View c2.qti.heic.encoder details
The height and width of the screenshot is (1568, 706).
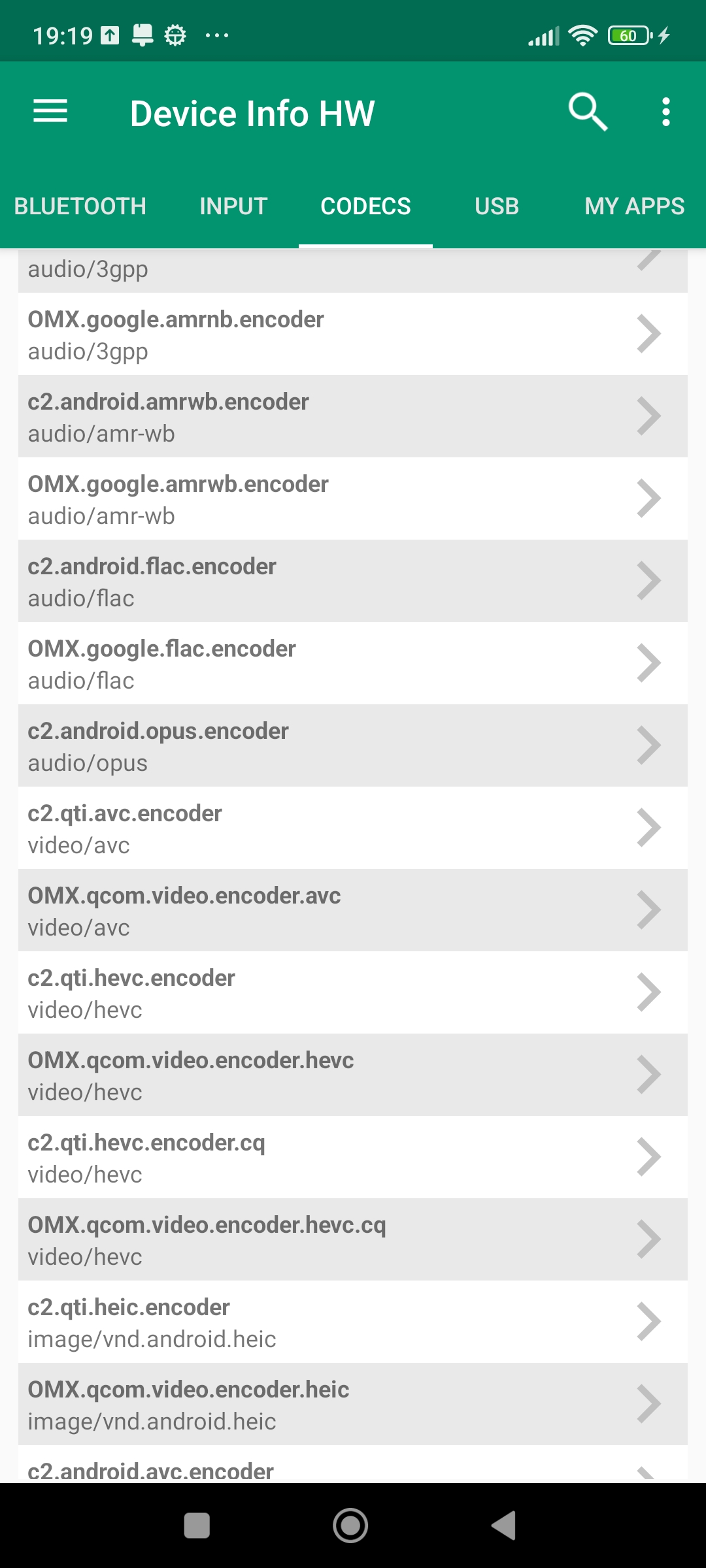click(x=353, y=1322)
